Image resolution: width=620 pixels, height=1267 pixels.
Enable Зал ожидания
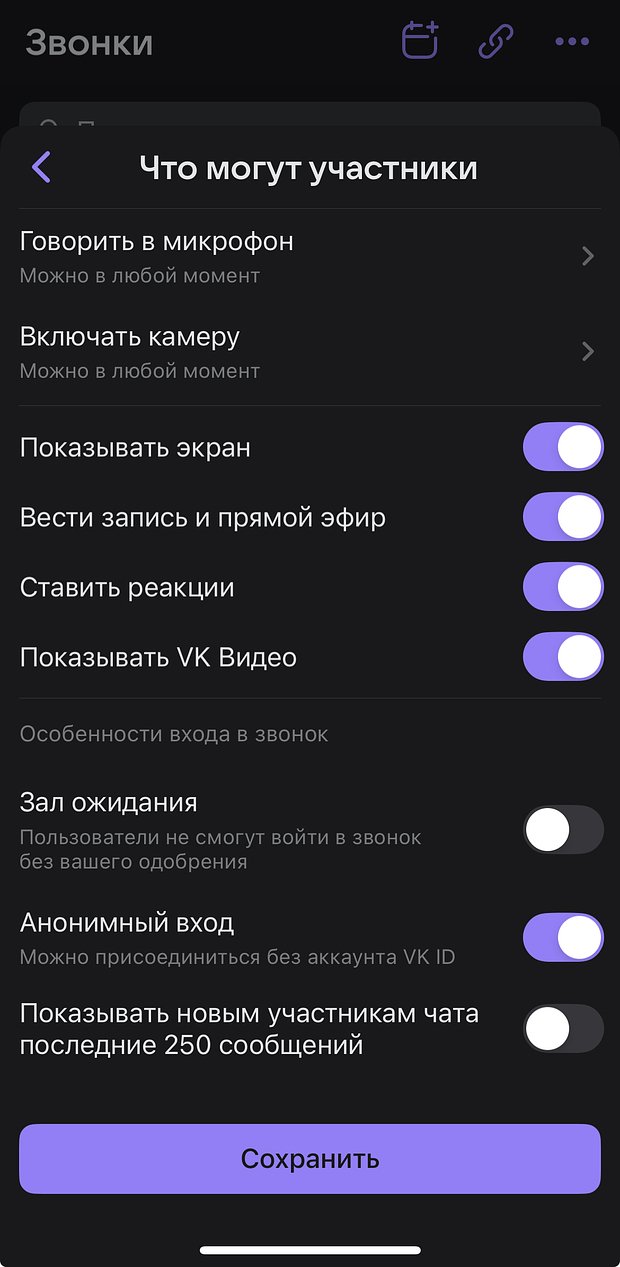tap(563, 830)
